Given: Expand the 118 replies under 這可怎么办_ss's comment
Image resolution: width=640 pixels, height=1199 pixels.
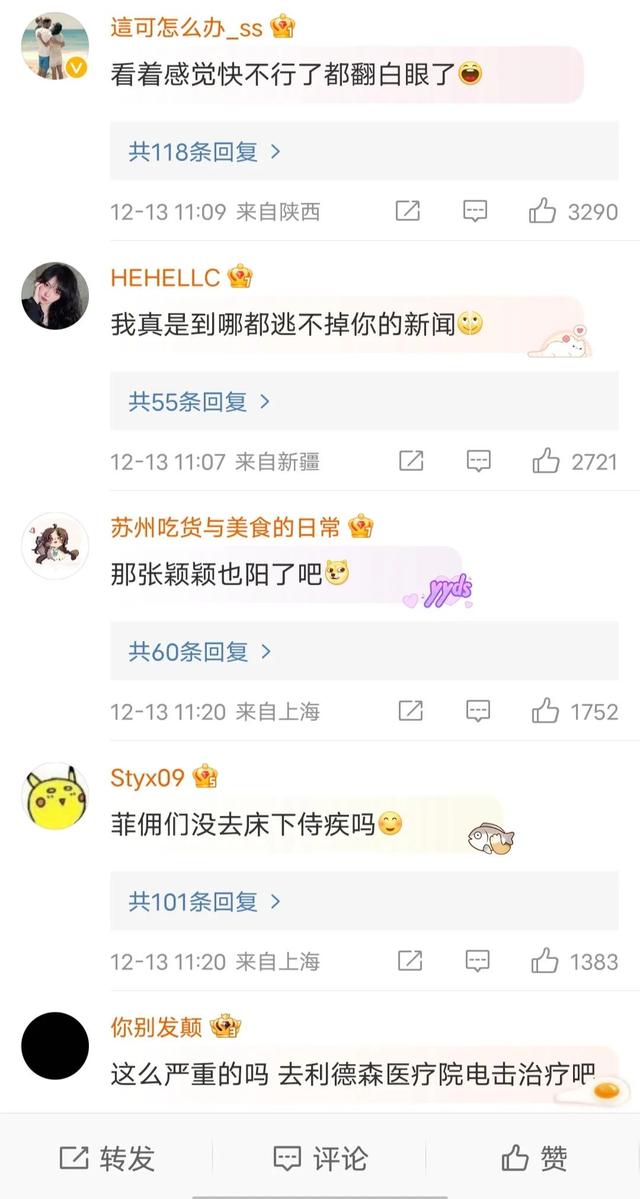Looking at the screenshot, I should pyautogui.click(x=204, y=152).
